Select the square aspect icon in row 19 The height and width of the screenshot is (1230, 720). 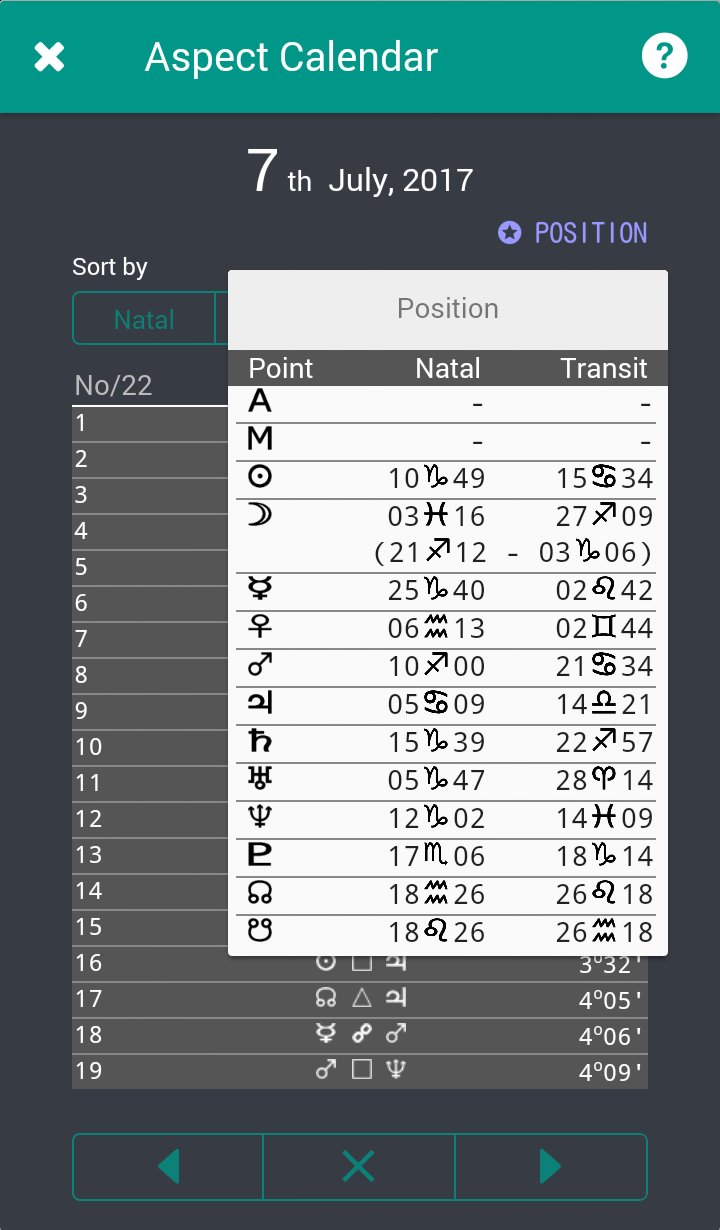(361, 1070)
